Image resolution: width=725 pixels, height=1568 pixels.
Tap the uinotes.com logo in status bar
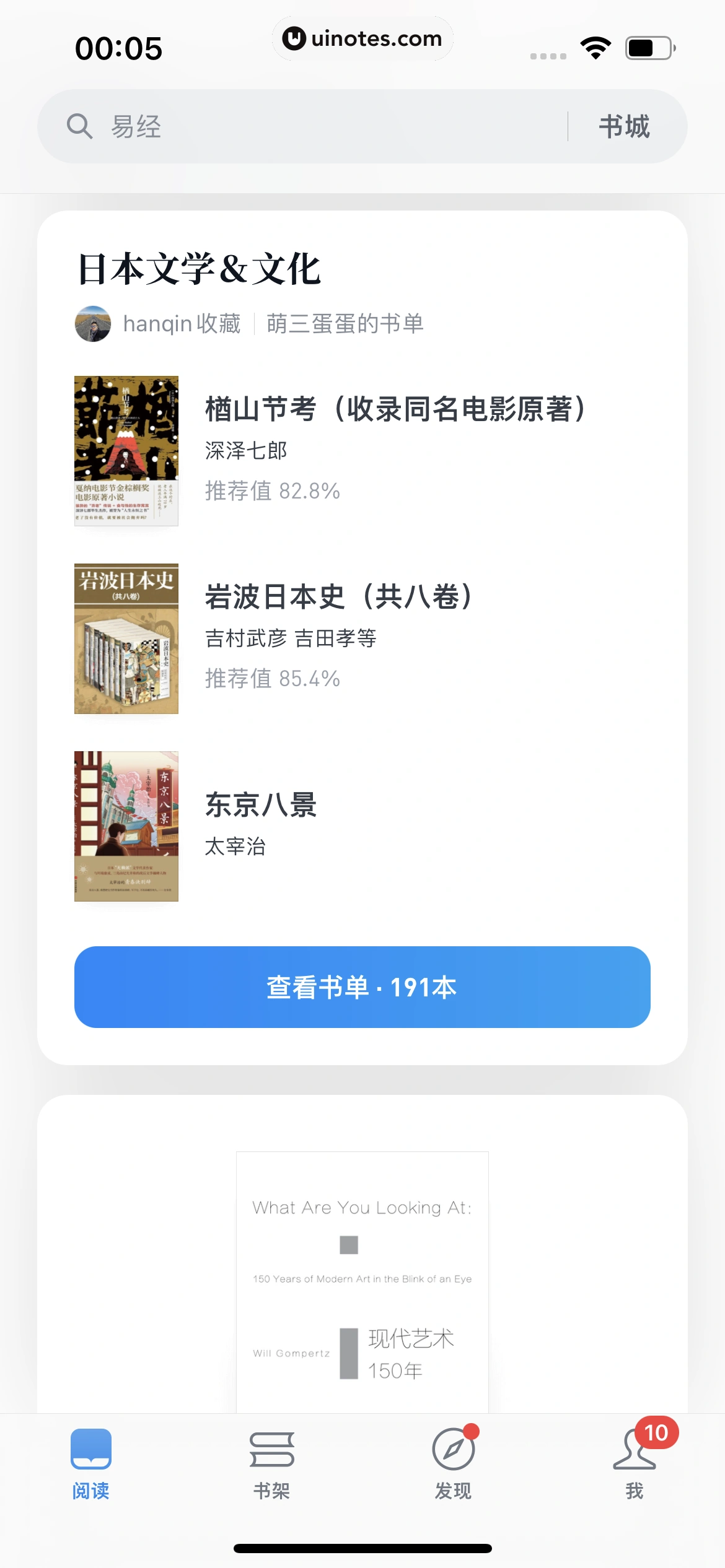coord(362,38)
